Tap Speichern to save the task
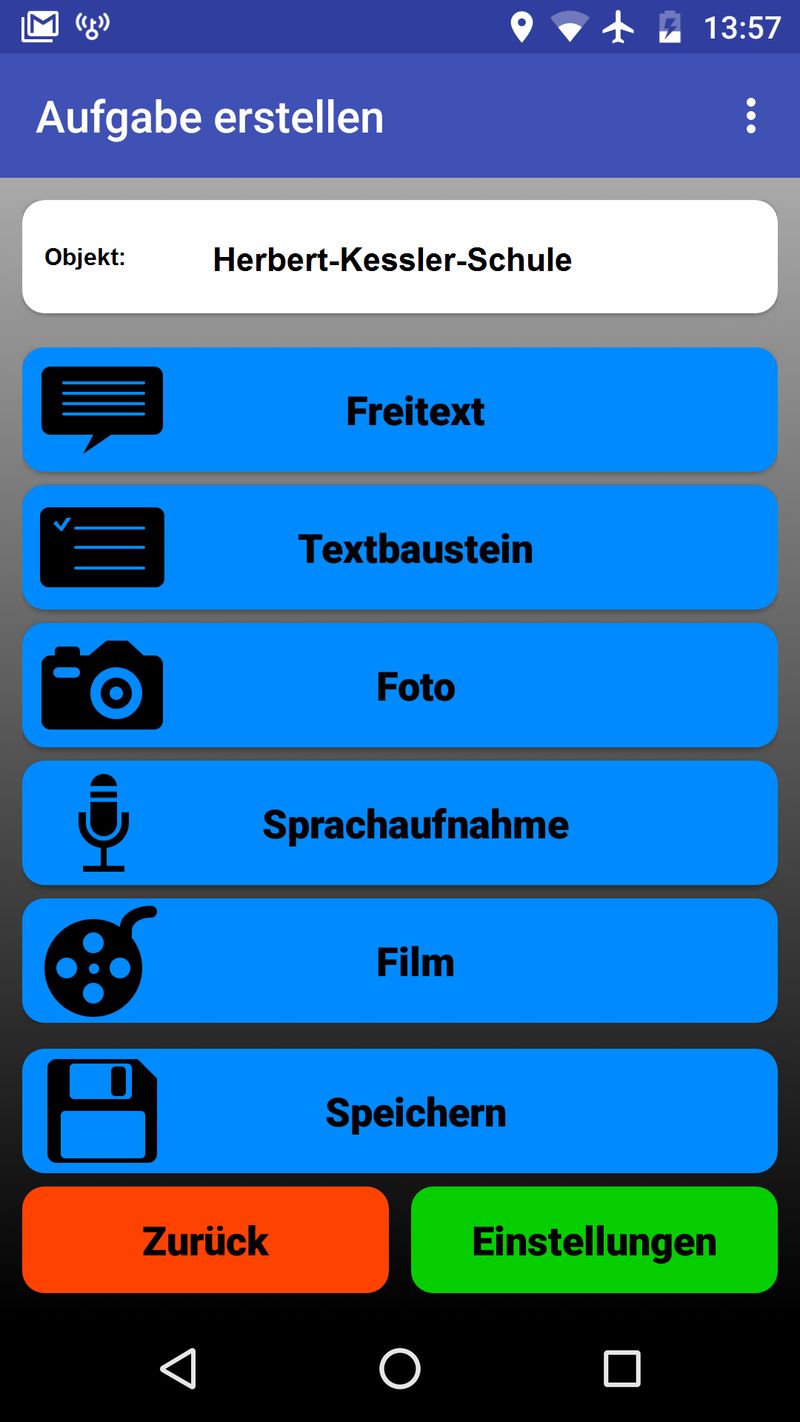Screen dimensions: 800x1422 pyautogui.click(x=400, y=1111)
